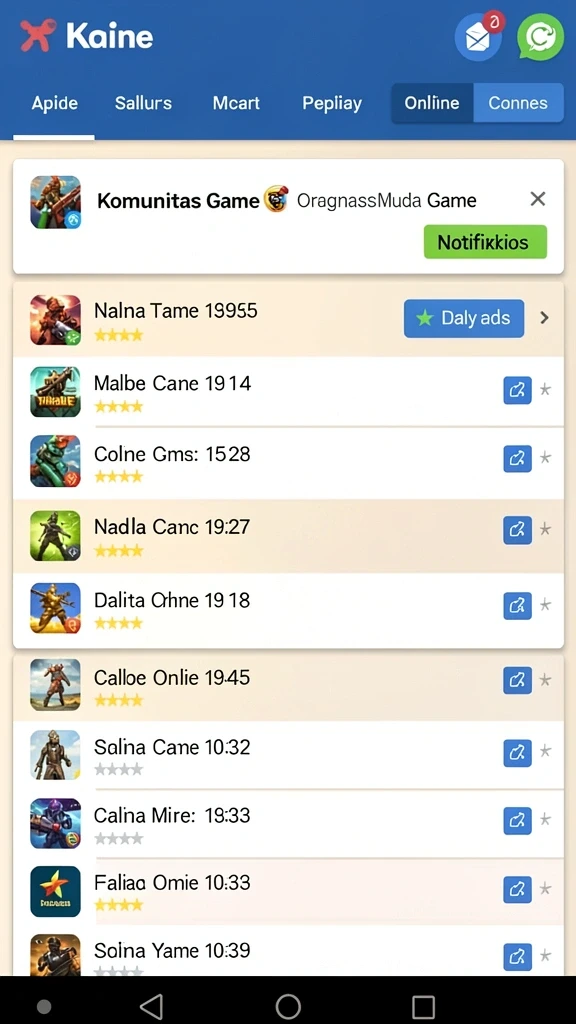Select the Connes segment
The width and height of the screenshot is (576, 1024).
[x=518, y=103]
